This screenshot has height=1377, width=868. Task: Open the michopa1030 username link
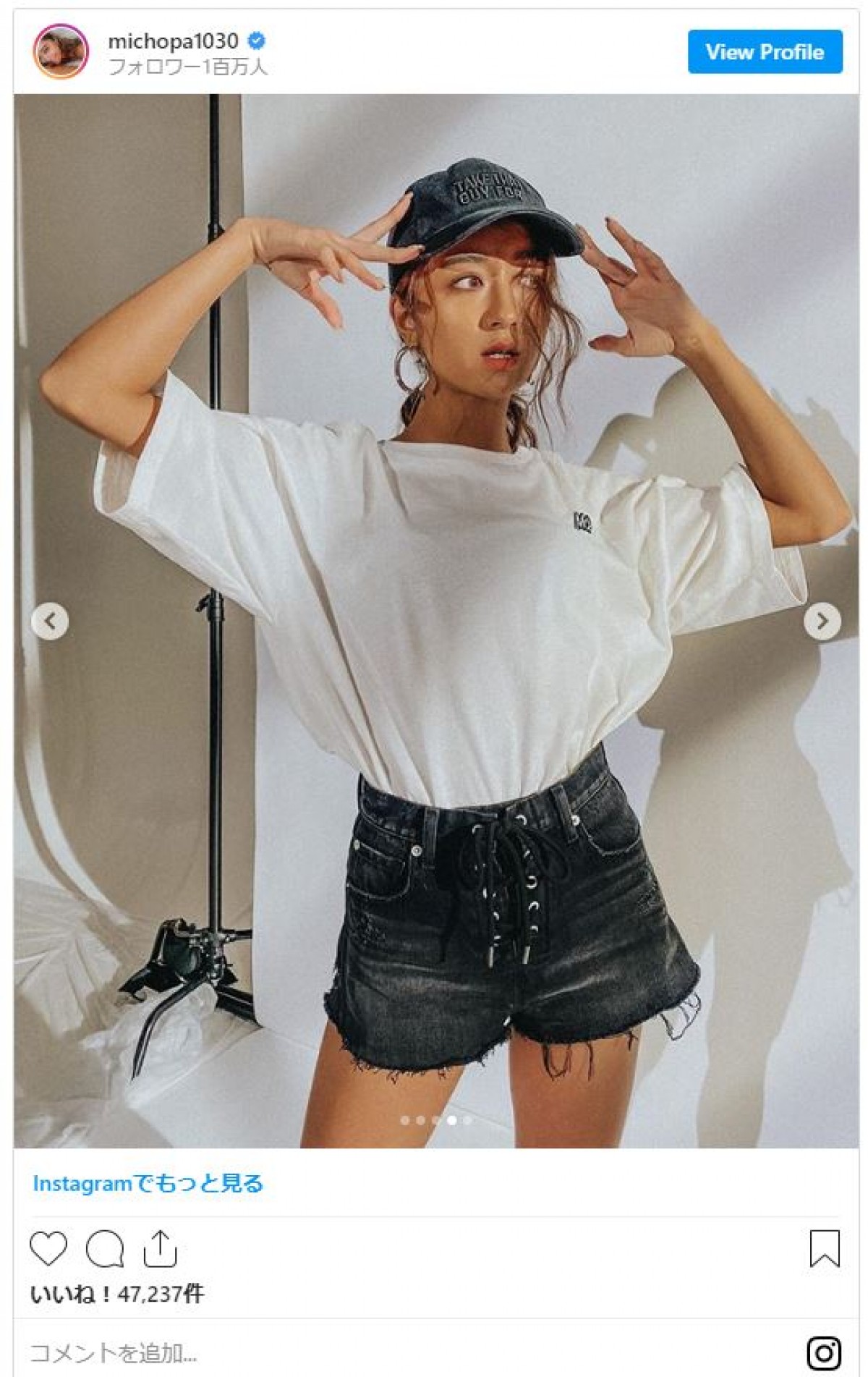click(x=173, y=41)
